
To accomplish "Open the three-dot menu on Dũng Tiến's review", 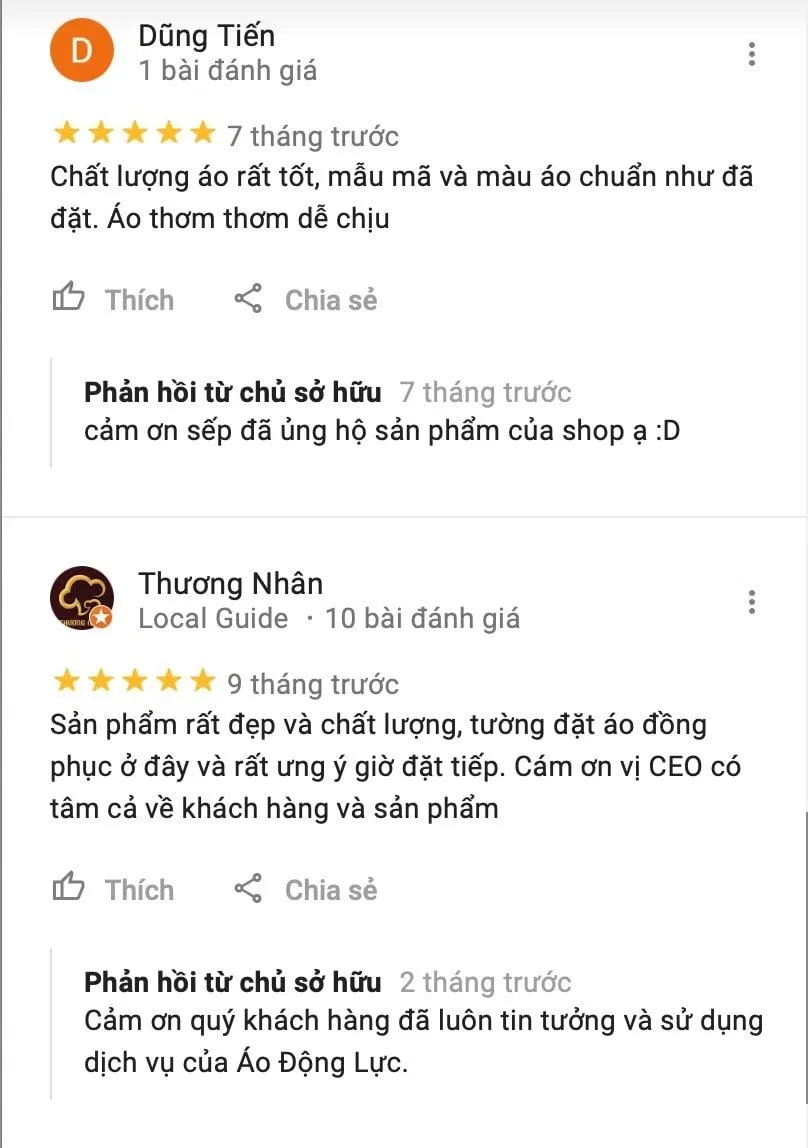I will pyautogui.click(x=752, y=54).
